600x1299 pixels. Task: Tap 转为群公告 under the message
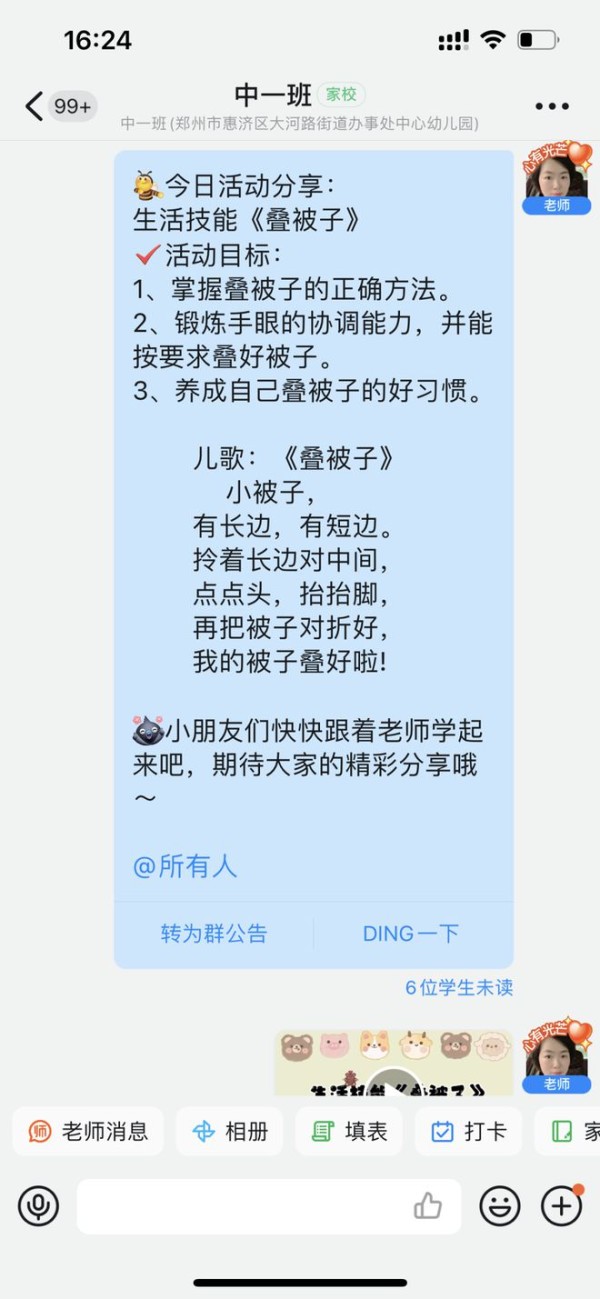(x=214, y=934)
